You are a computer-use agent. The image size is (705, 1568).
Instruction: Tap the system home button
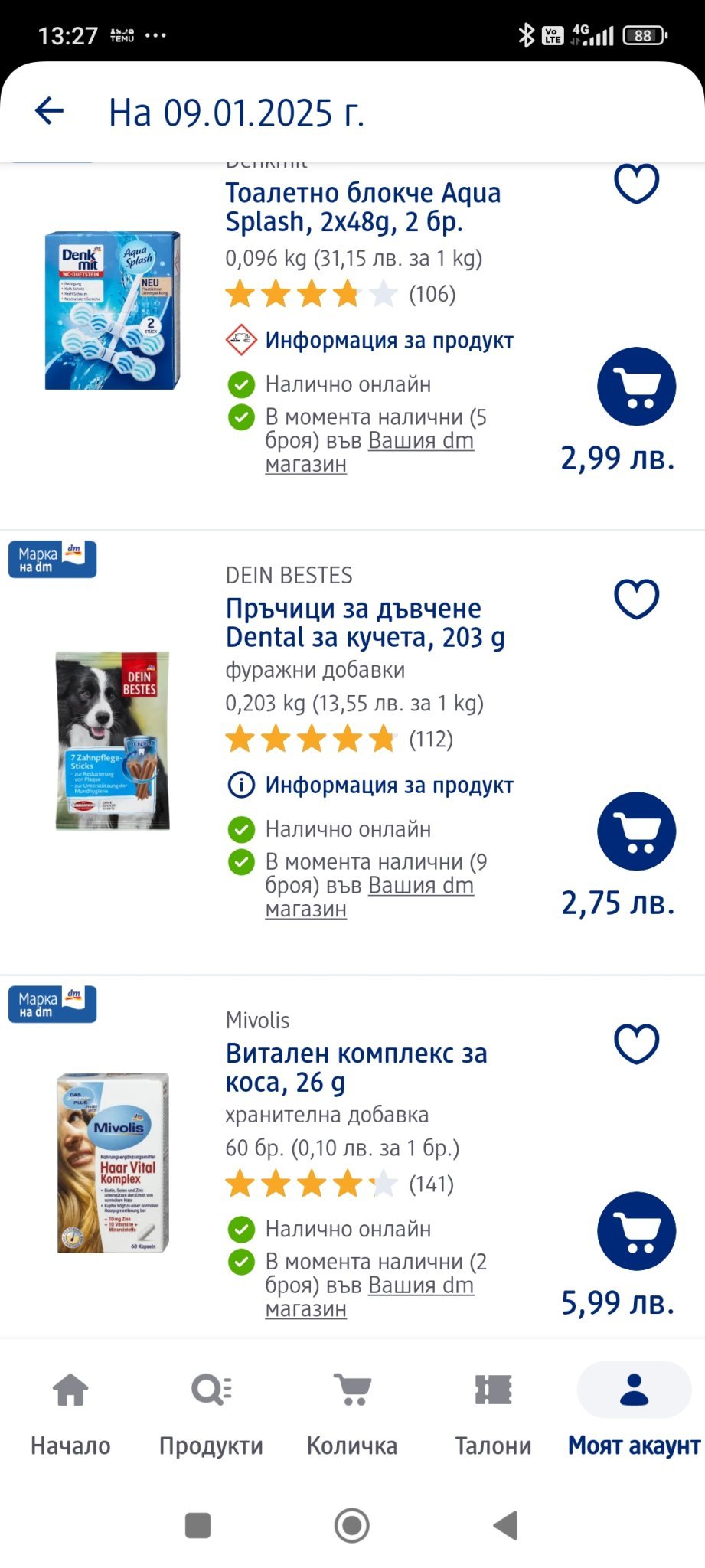click(x=352, y=1526)
